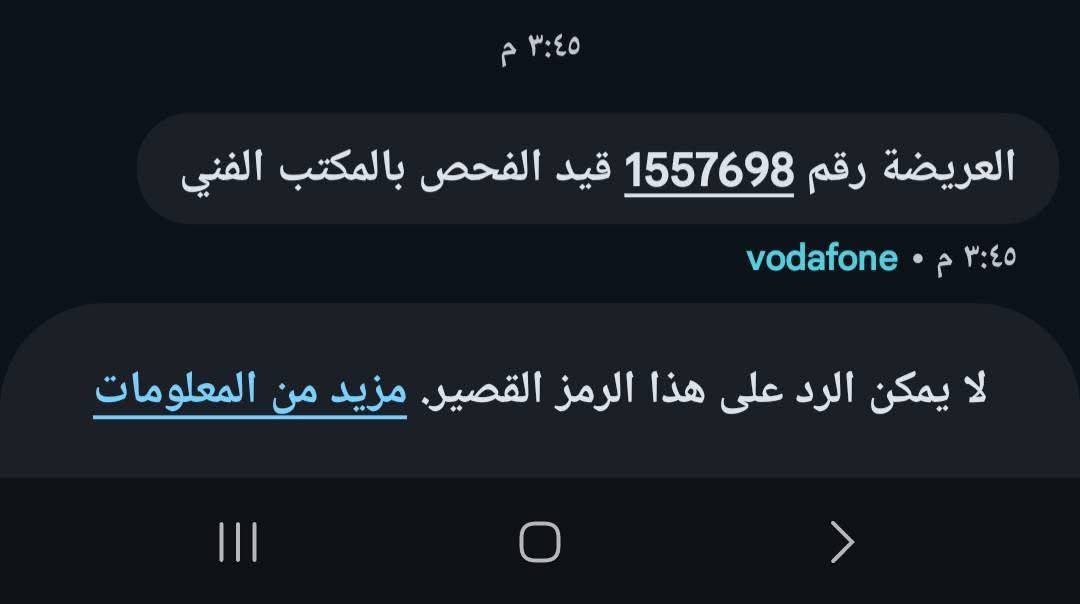Screen dimensions: 1080x604
Task: Open recent apps from navigation bar
Action: tap(238, 542)
